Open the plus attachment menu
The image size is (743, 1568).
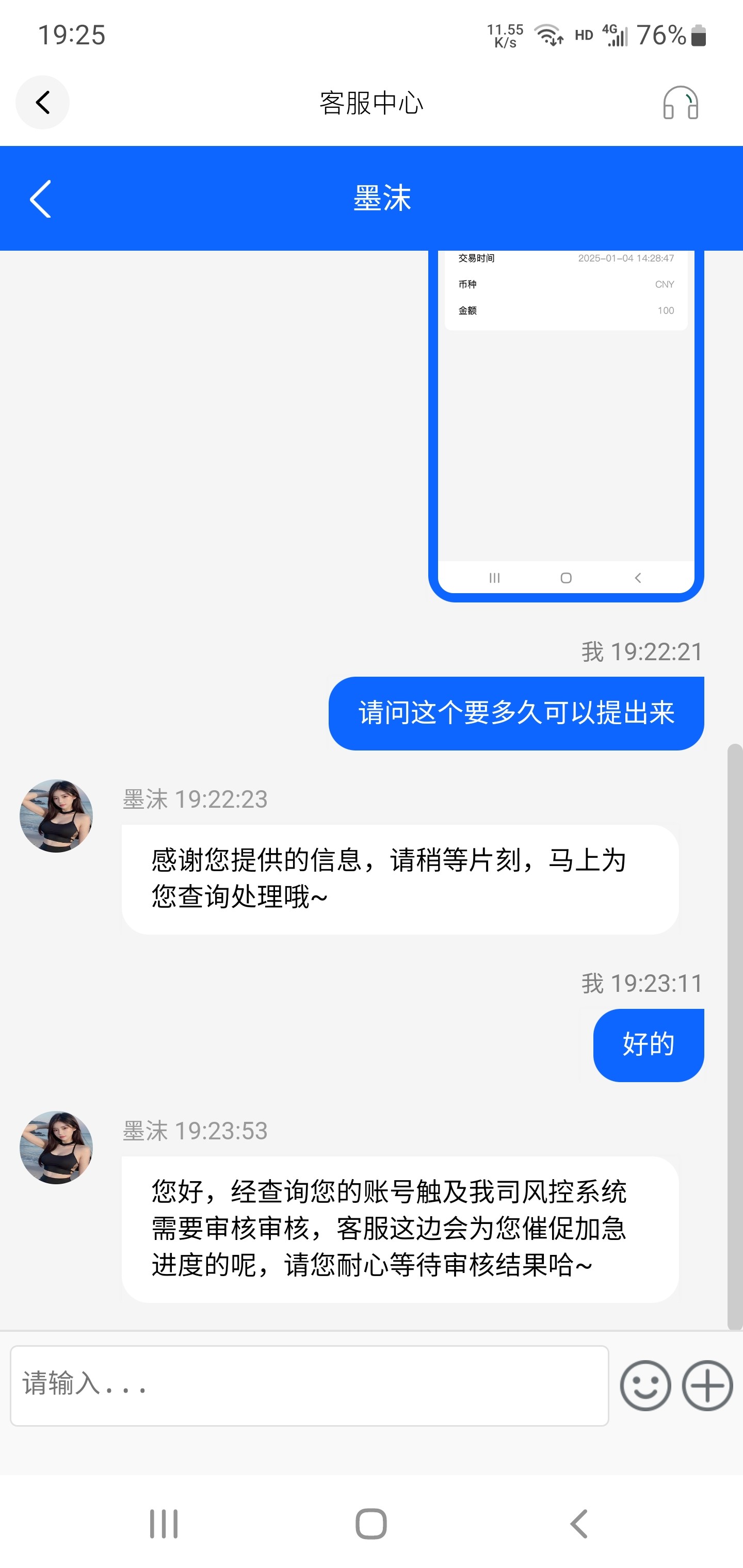point(707,1385)
